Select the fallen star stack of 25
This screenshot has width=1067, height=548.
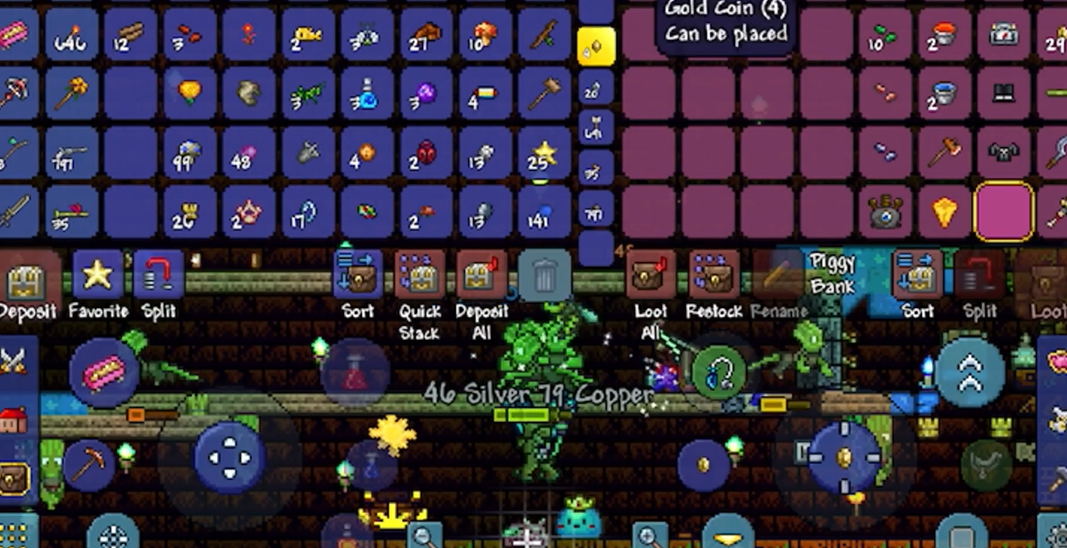point(544,153)
